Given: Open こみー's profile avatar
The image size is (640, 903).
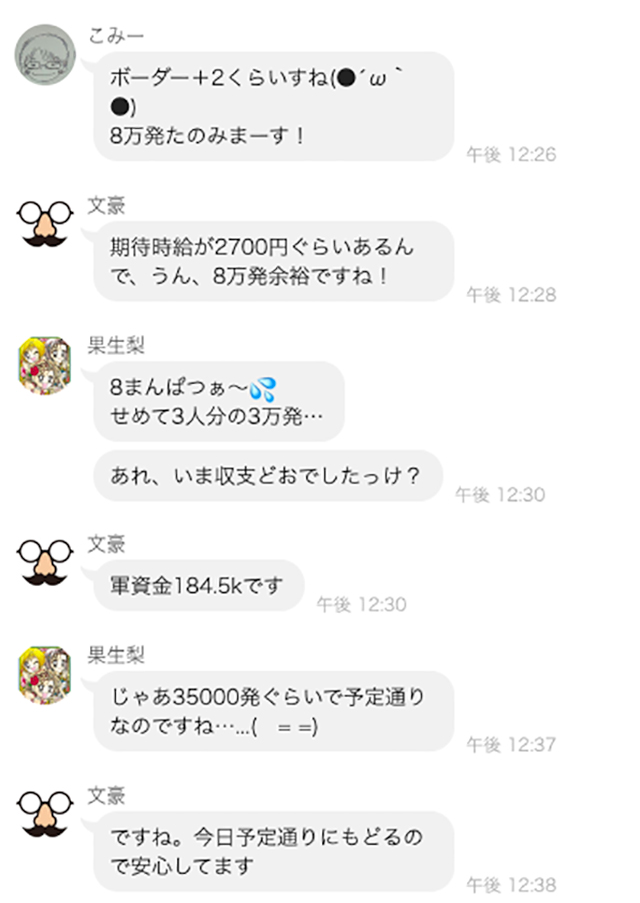Looking at the screenshot, I should pos(46,56).
